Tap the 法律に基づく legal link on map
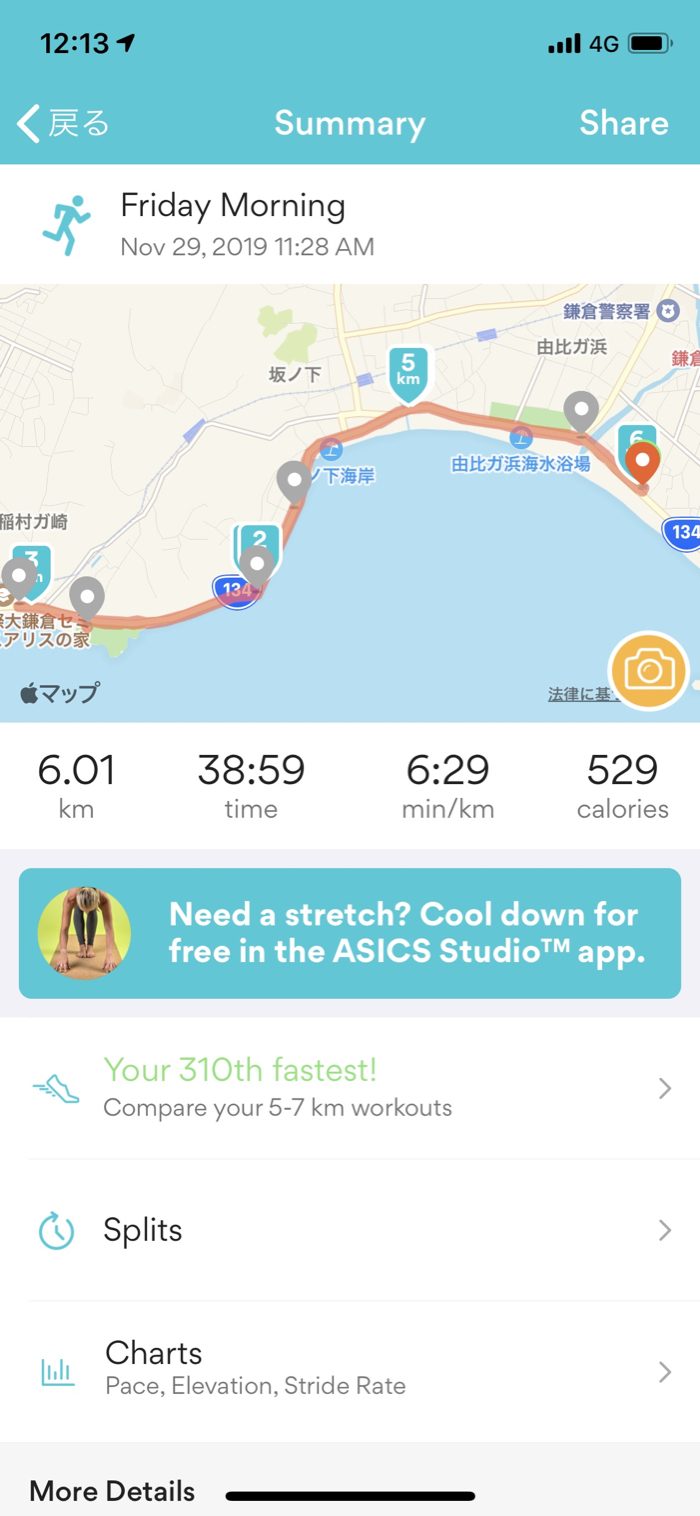 580,694
